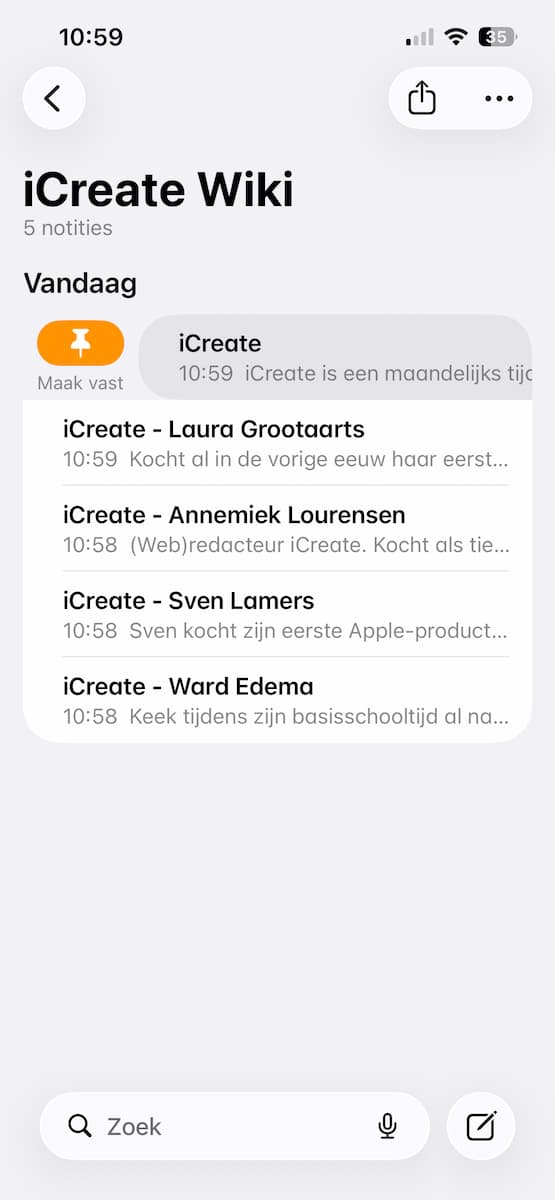Open the note iCreate - Laura Grootaarts

pyautogui.click(x=277, y=443)
